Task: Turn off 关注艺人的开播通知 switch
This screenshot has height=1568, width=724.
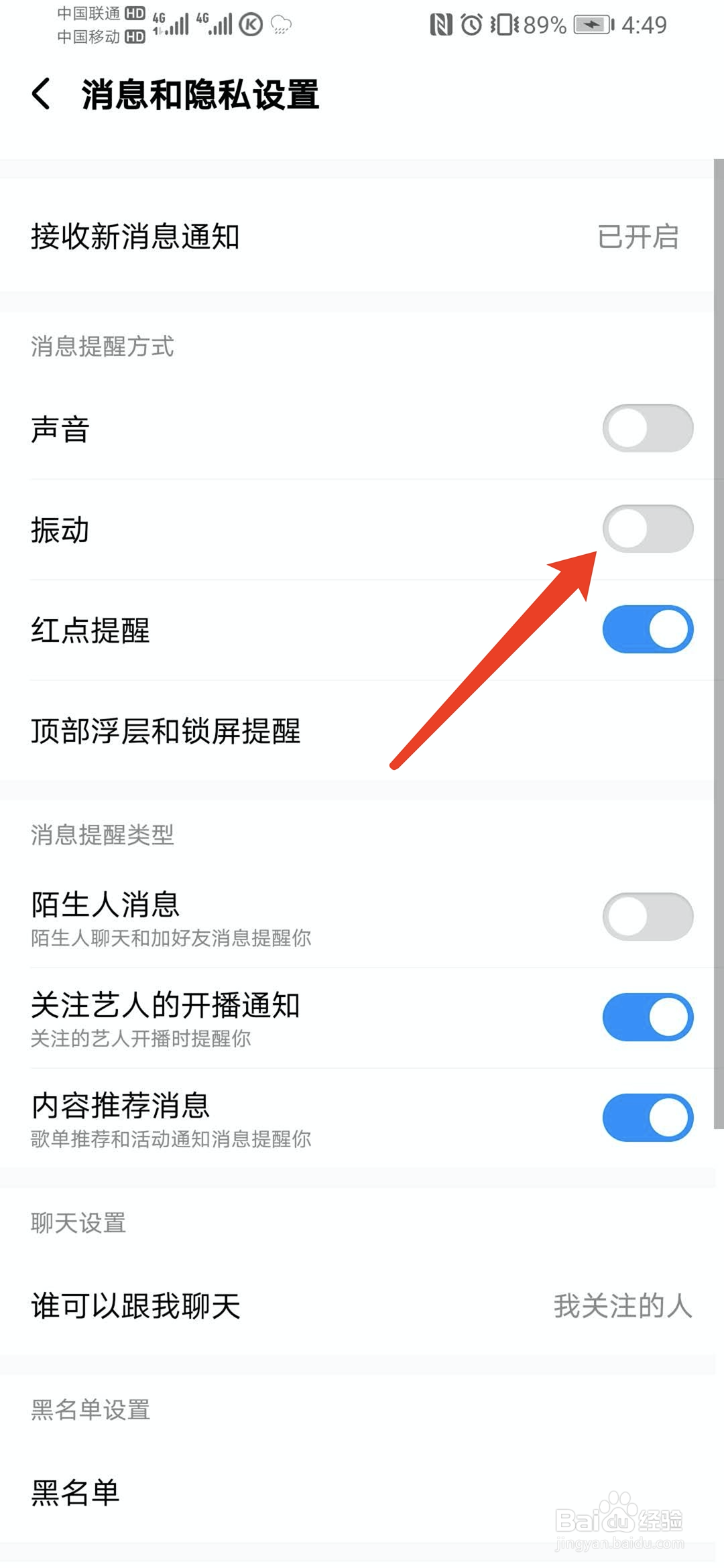Action: 646,1017
